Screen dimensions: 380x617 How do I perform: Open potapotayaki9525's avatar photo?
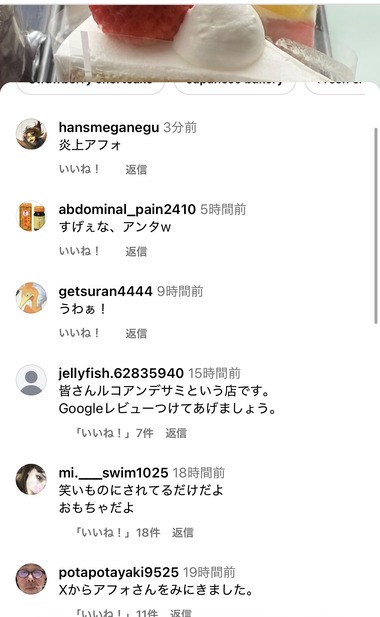(31, 578)
